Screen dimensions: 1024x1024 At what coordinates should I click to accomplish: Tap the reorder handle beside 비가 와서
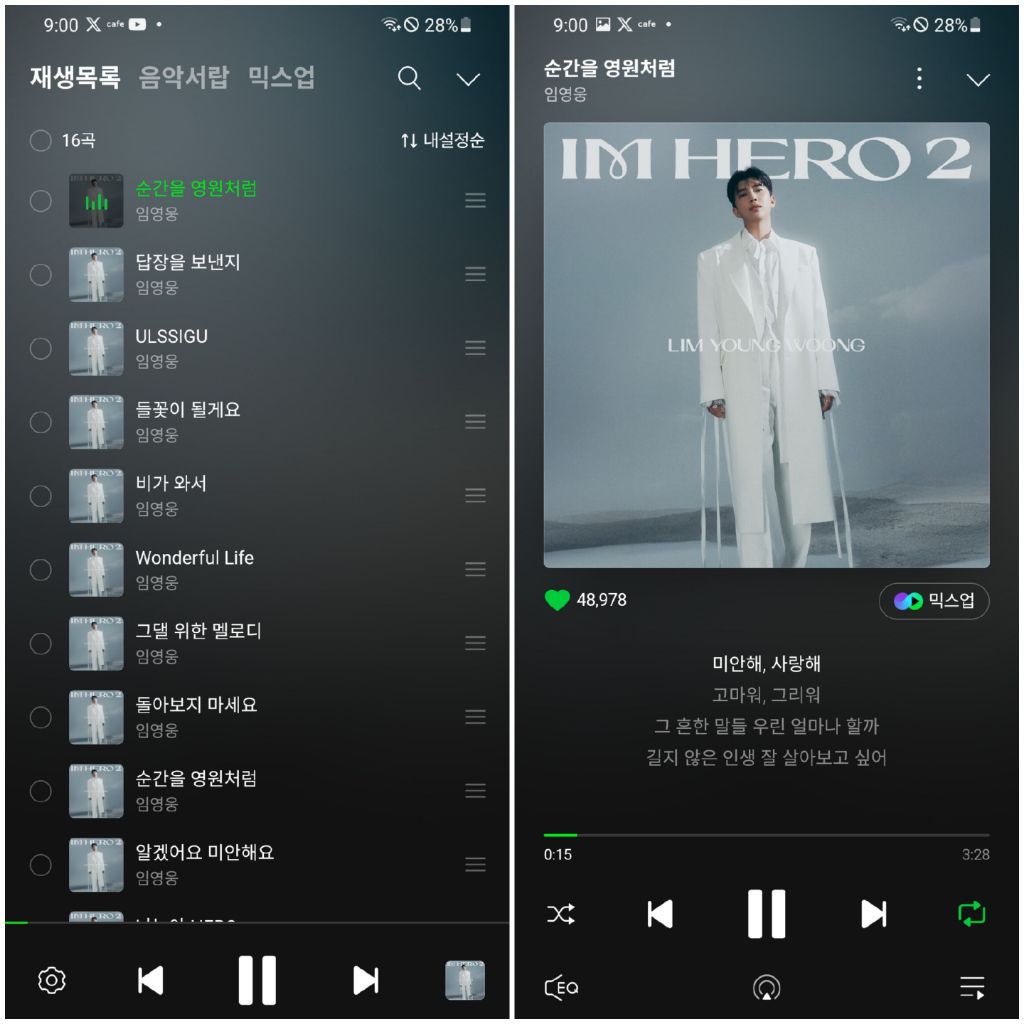coord(475,495)
